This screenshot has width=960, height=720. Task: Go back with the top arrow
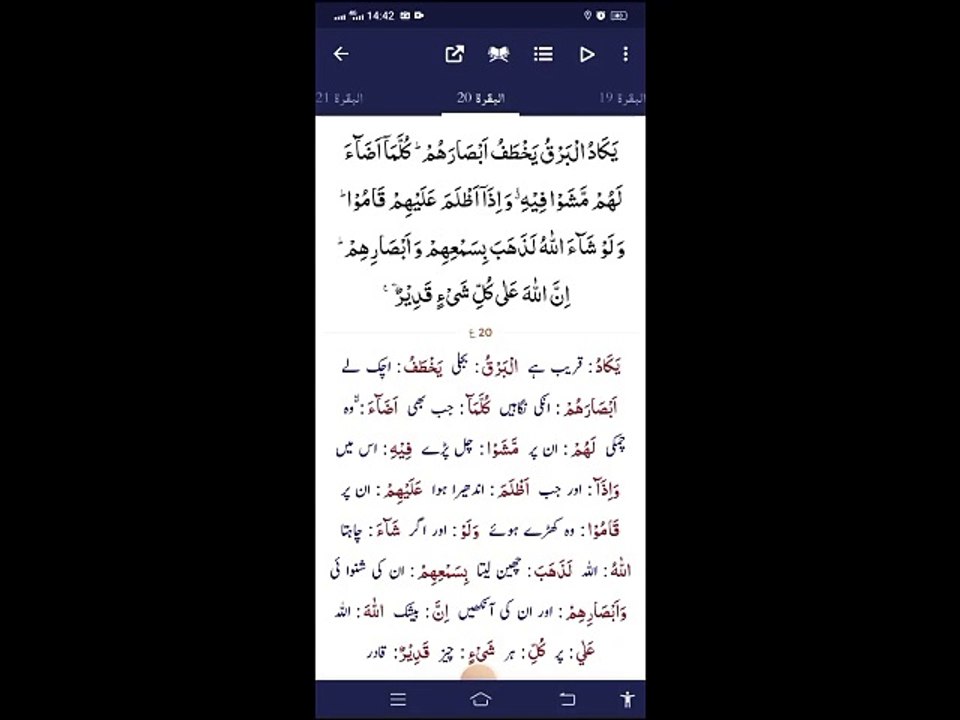(341, 54)
